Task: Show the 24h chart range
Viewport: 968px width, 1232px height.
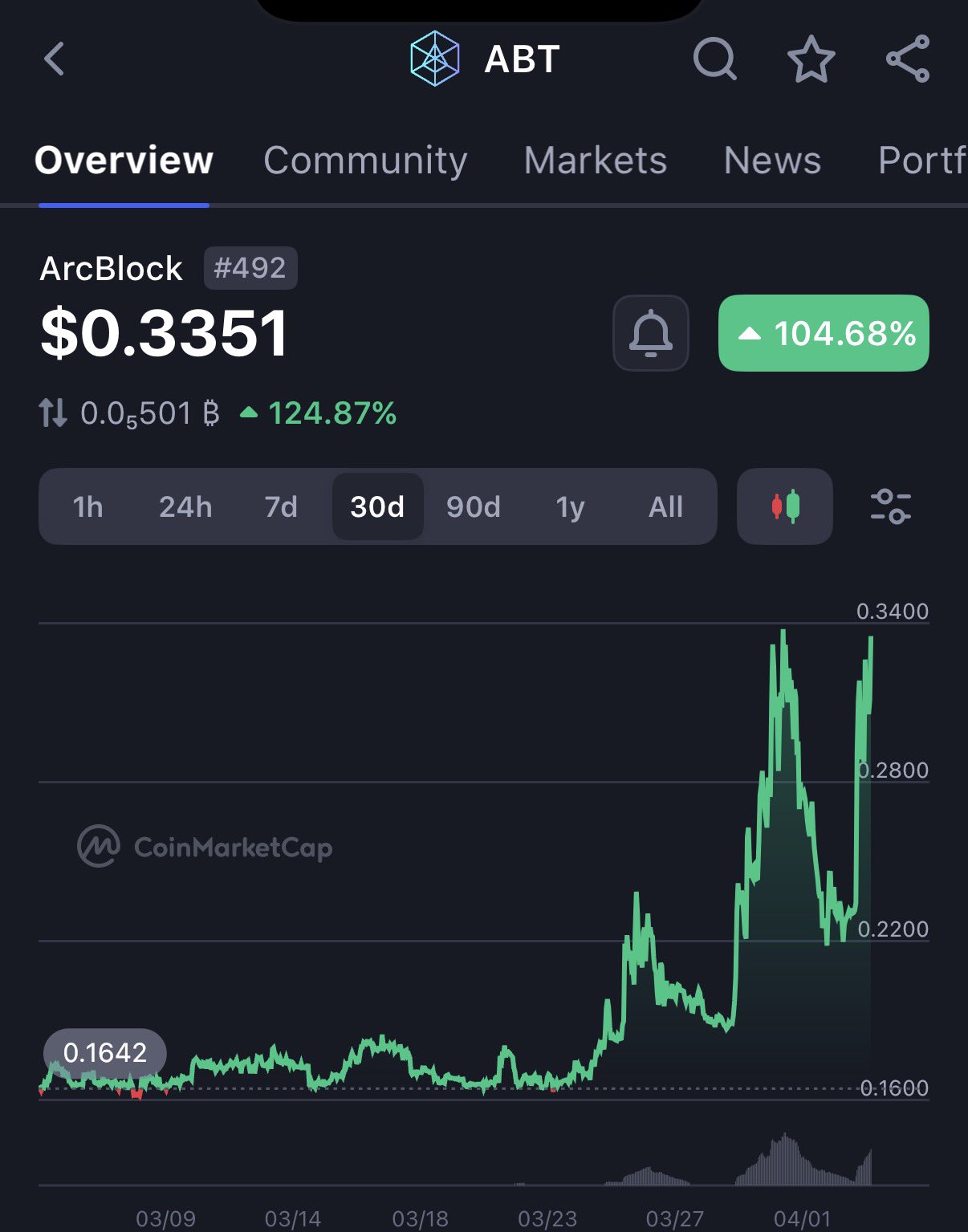Action: click(x=185, y=506)
